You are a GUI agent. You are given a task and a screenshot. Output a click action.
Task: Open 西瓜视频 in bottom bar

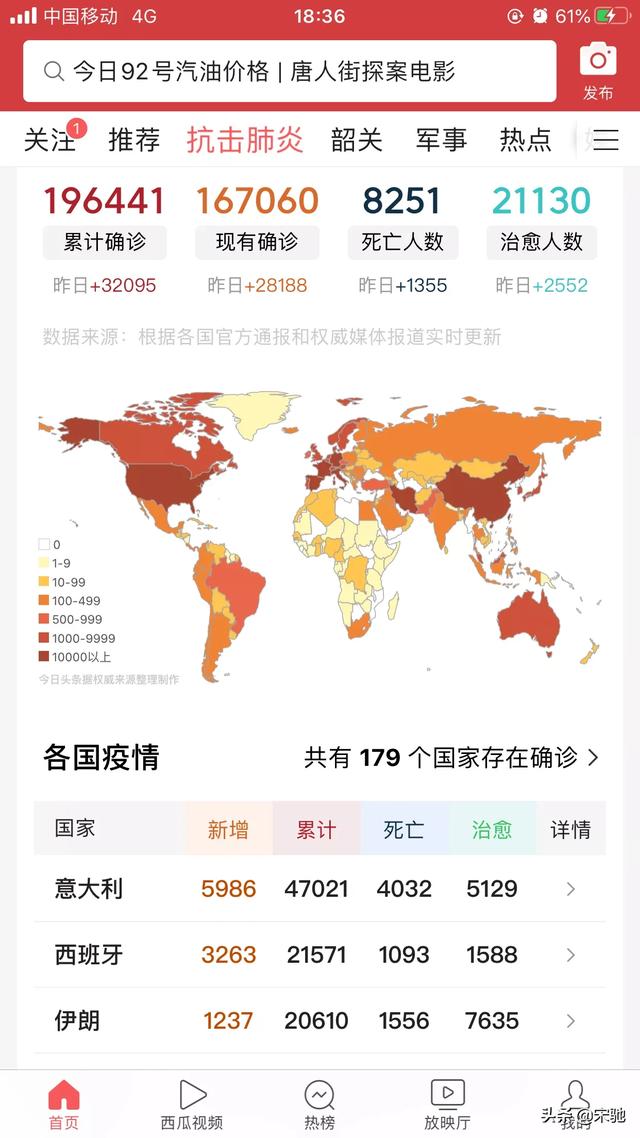coord(191,1104)
